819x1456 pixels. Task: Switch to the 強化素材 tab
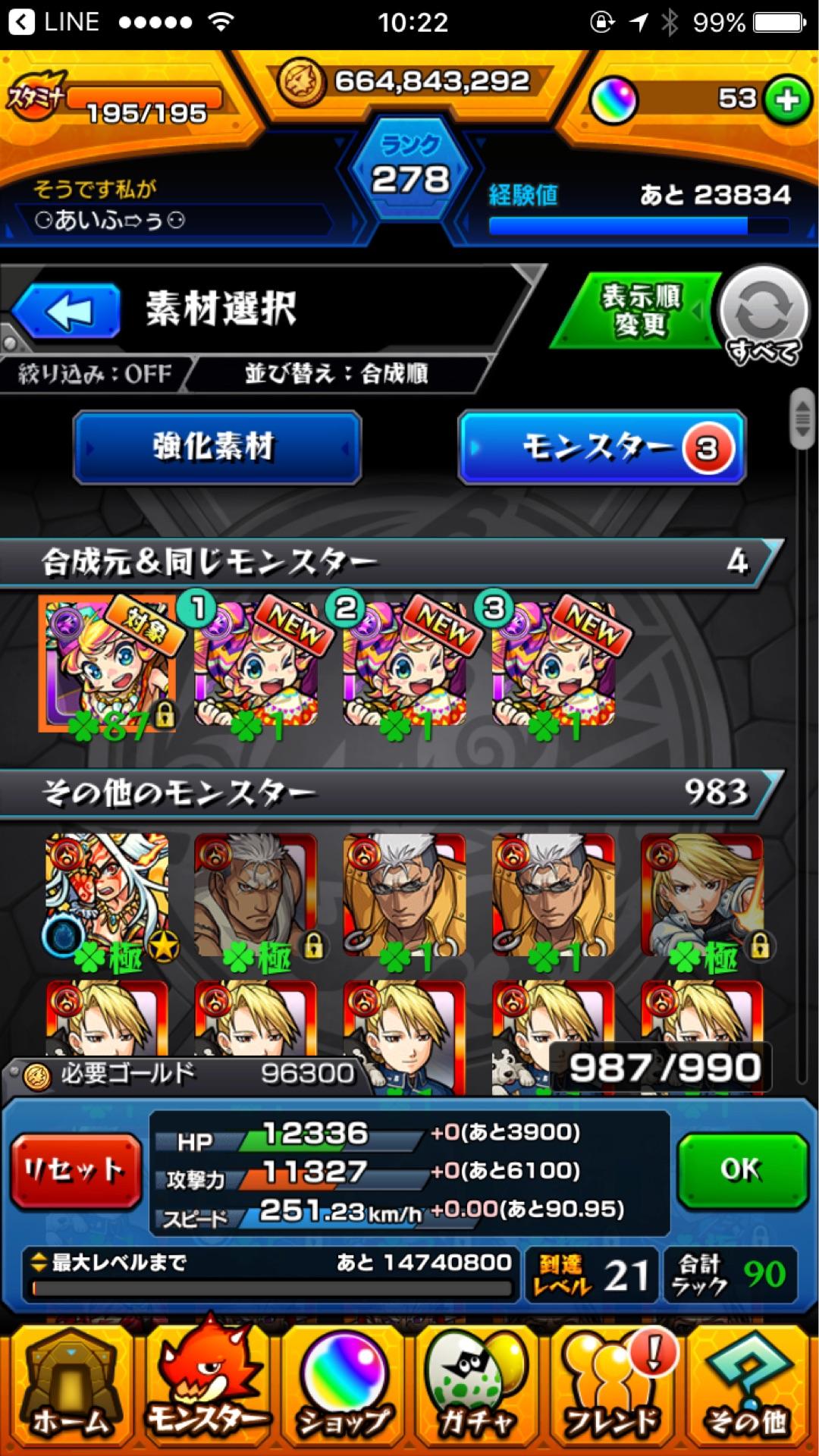point(217,447)
